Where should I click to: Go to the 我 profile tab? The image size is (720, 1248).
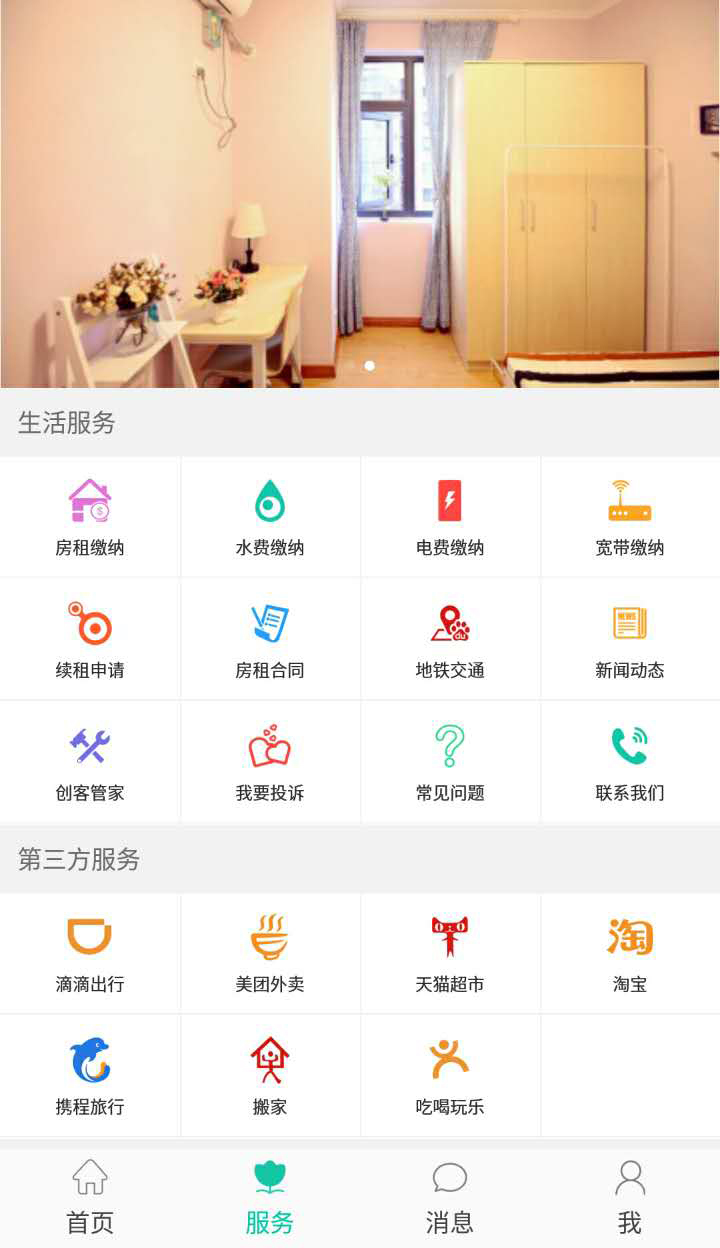pos(630,1198)
